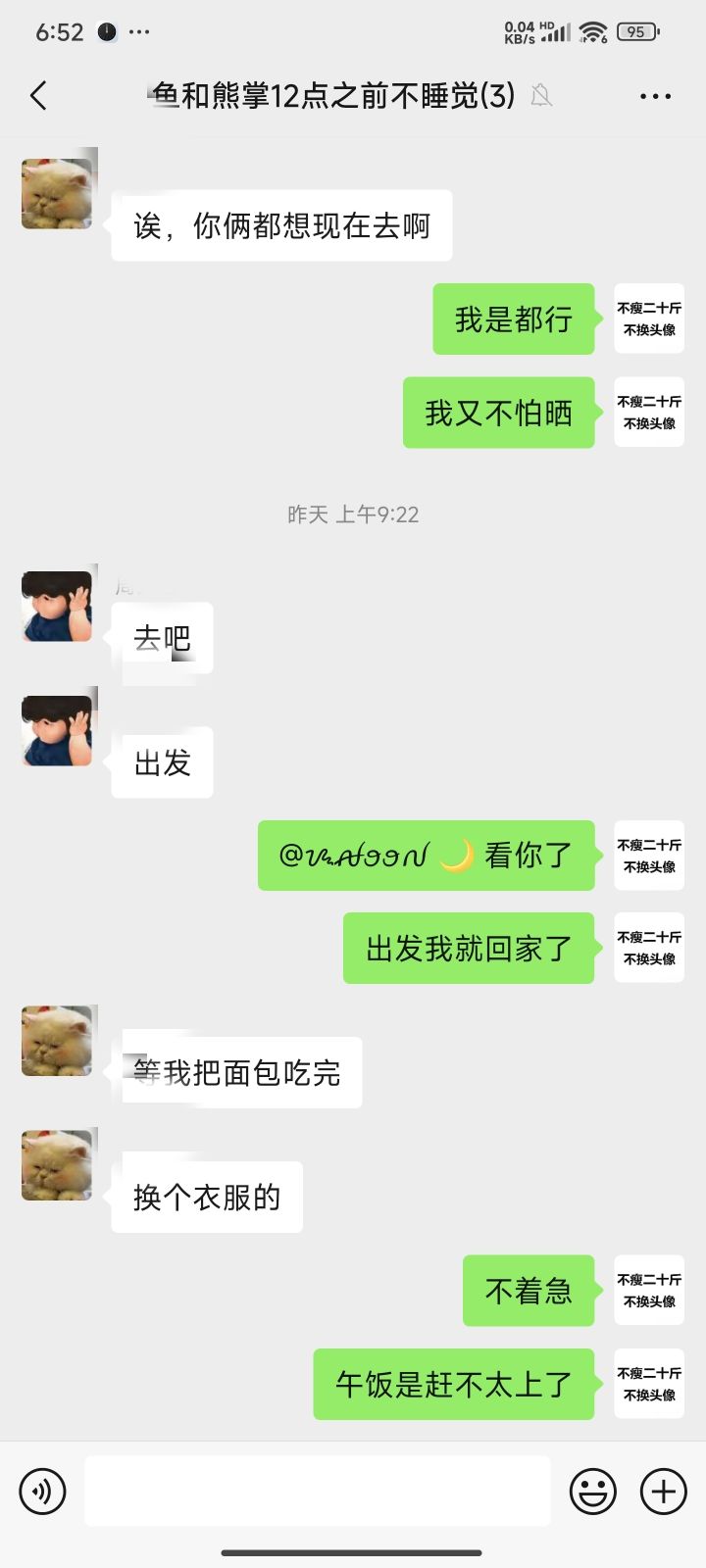The width and height of the screenshot is (706, 1568).
Task: Open cat avatar beside 你俩都想现在去啊
Action: [x=57, y=194]
